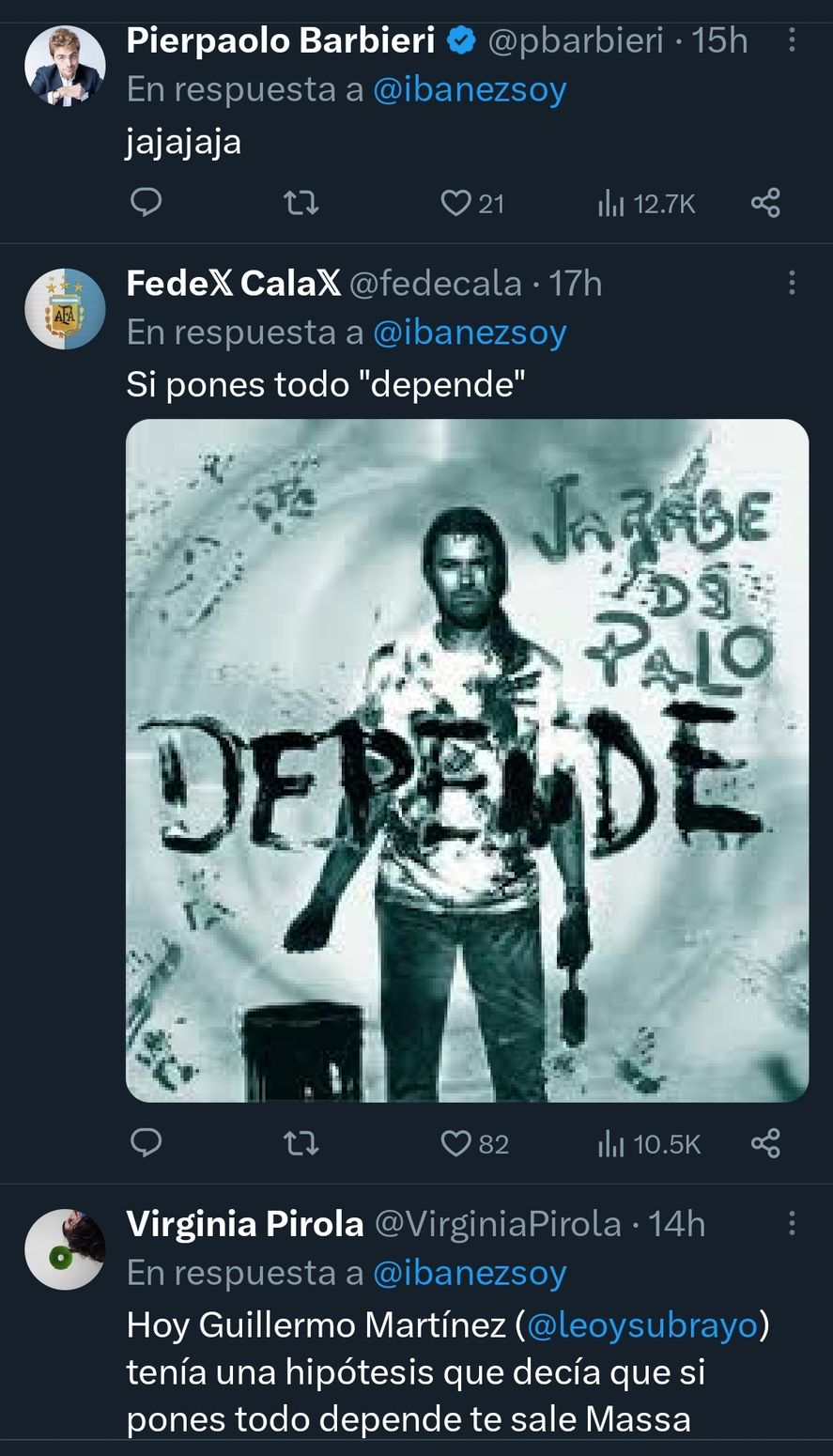Image resolution: width=833 pixels, height=1456 pixels.
Task: Select the reply icon under the Depende image tweet
Action: (x=147, y=1144)
